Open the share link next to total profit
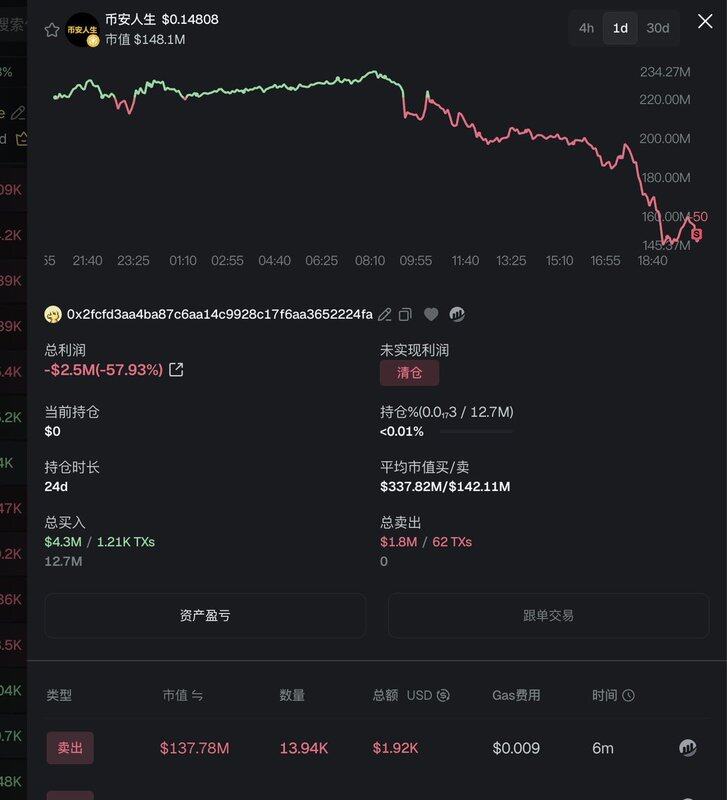The image size is (727, 800). click(176, 370)
